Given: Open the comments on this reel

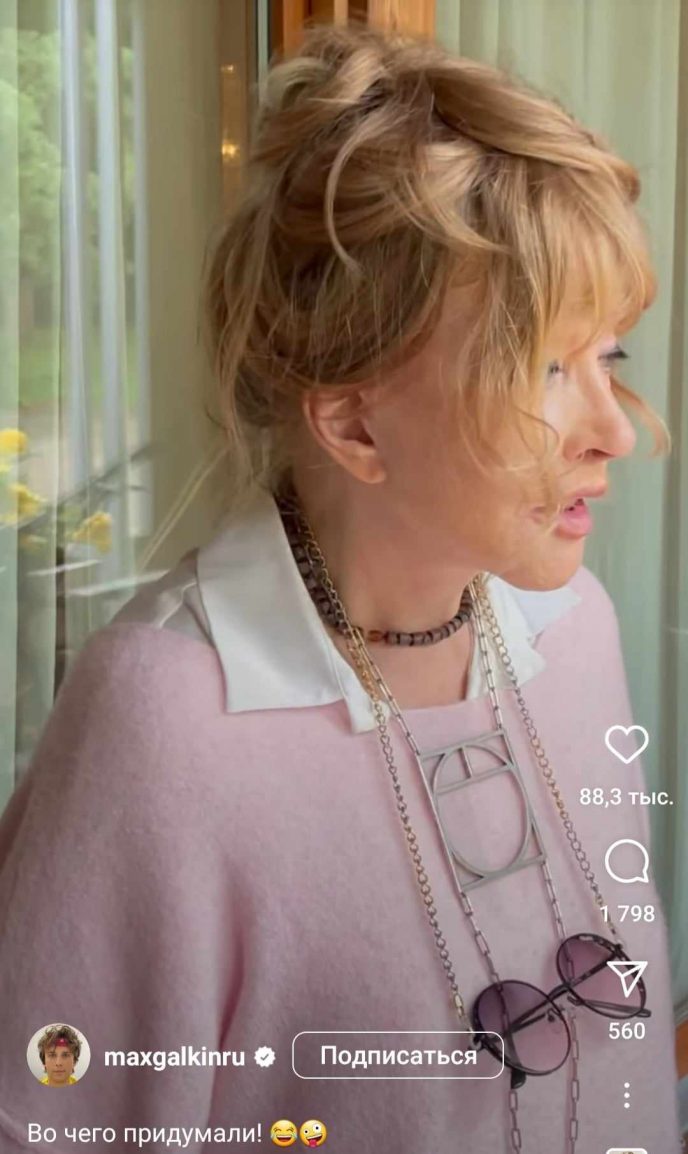Looking at the screenshot, I should [627, 862].
